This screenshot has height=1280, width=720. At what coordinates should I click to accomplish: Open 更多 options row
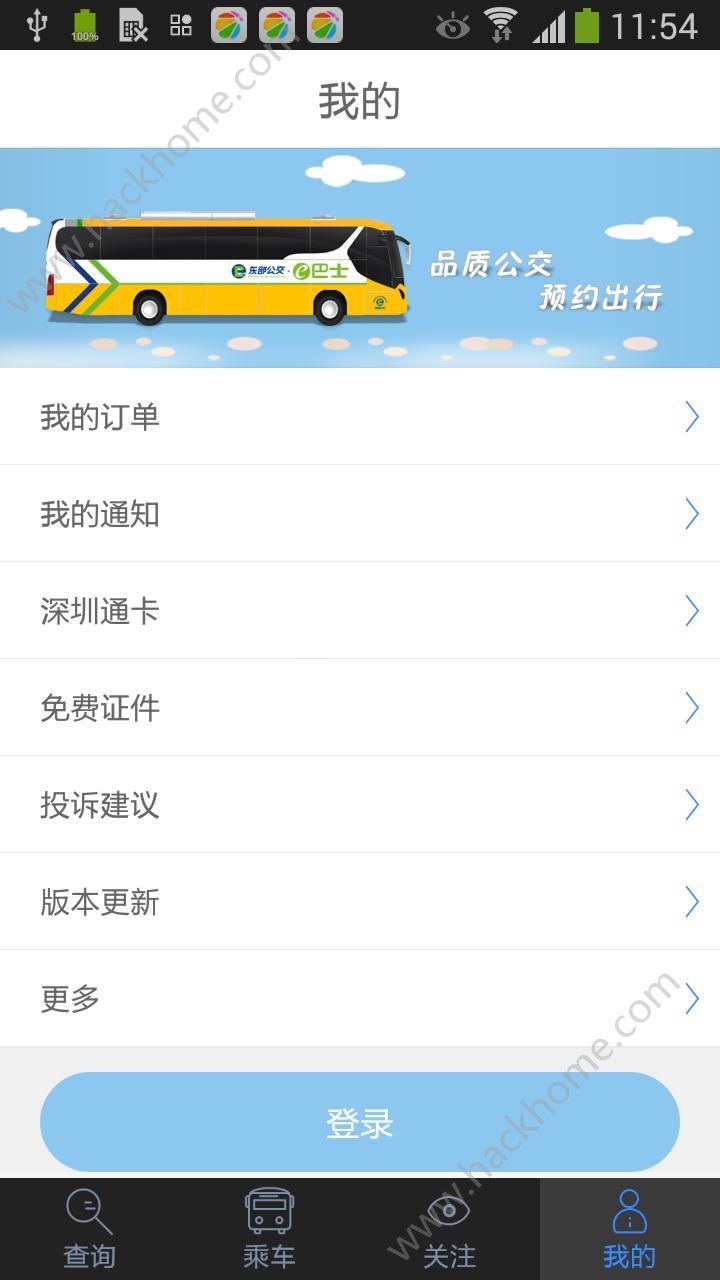[360, 999]
